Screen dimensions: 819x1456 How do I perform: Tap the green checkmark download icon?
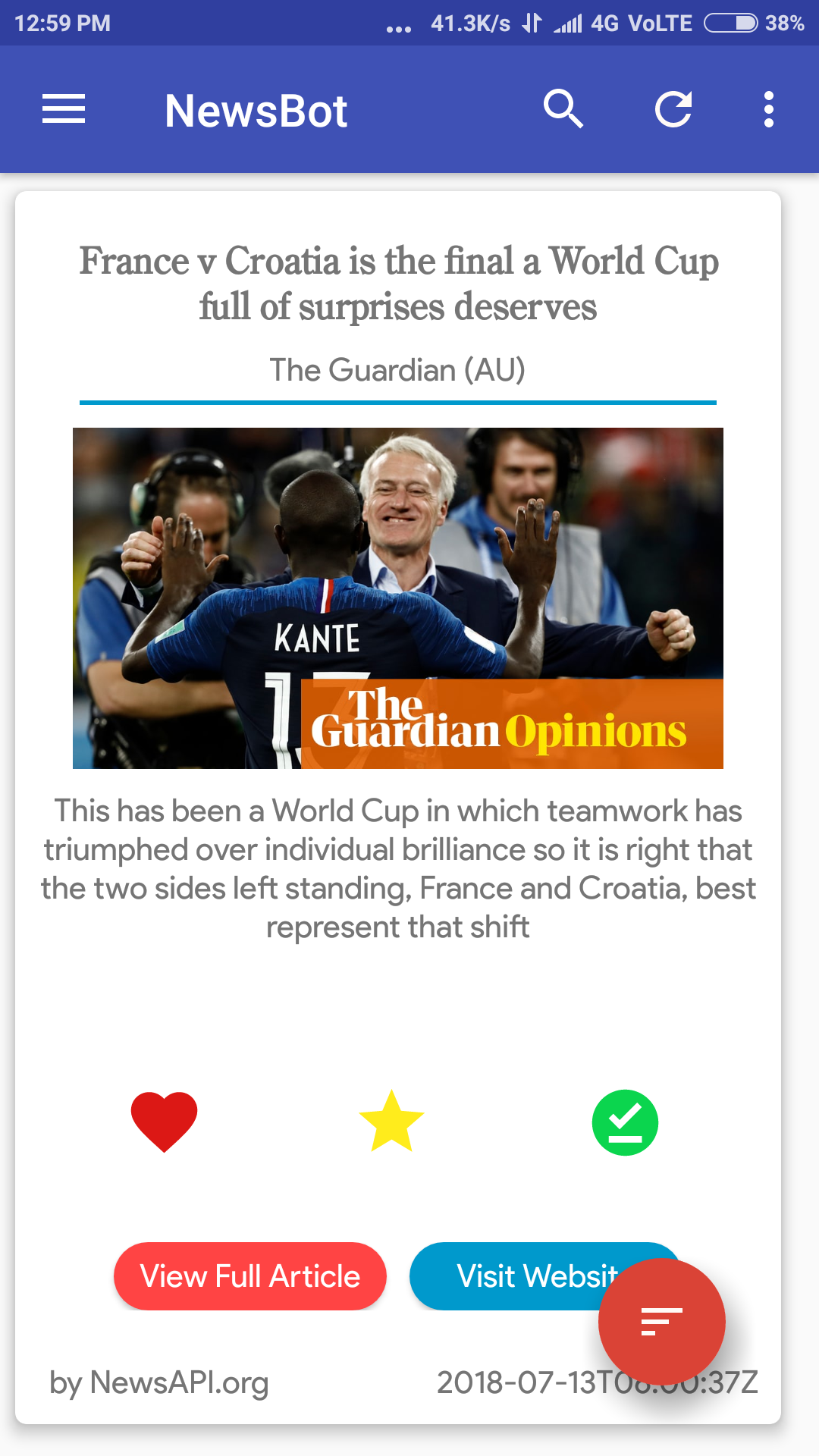625,1122
